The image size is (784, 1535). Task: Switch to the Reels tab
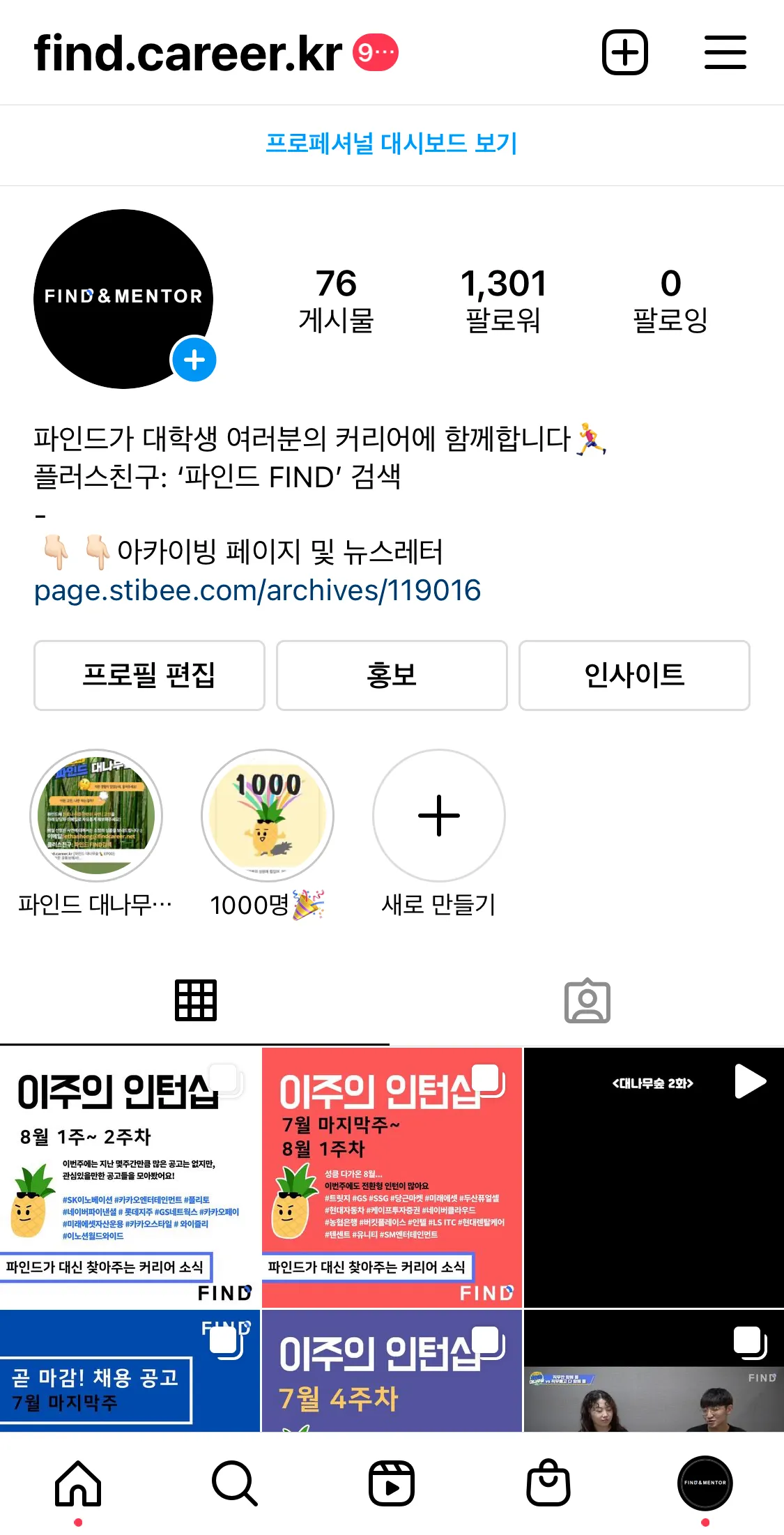[392, 1483]
